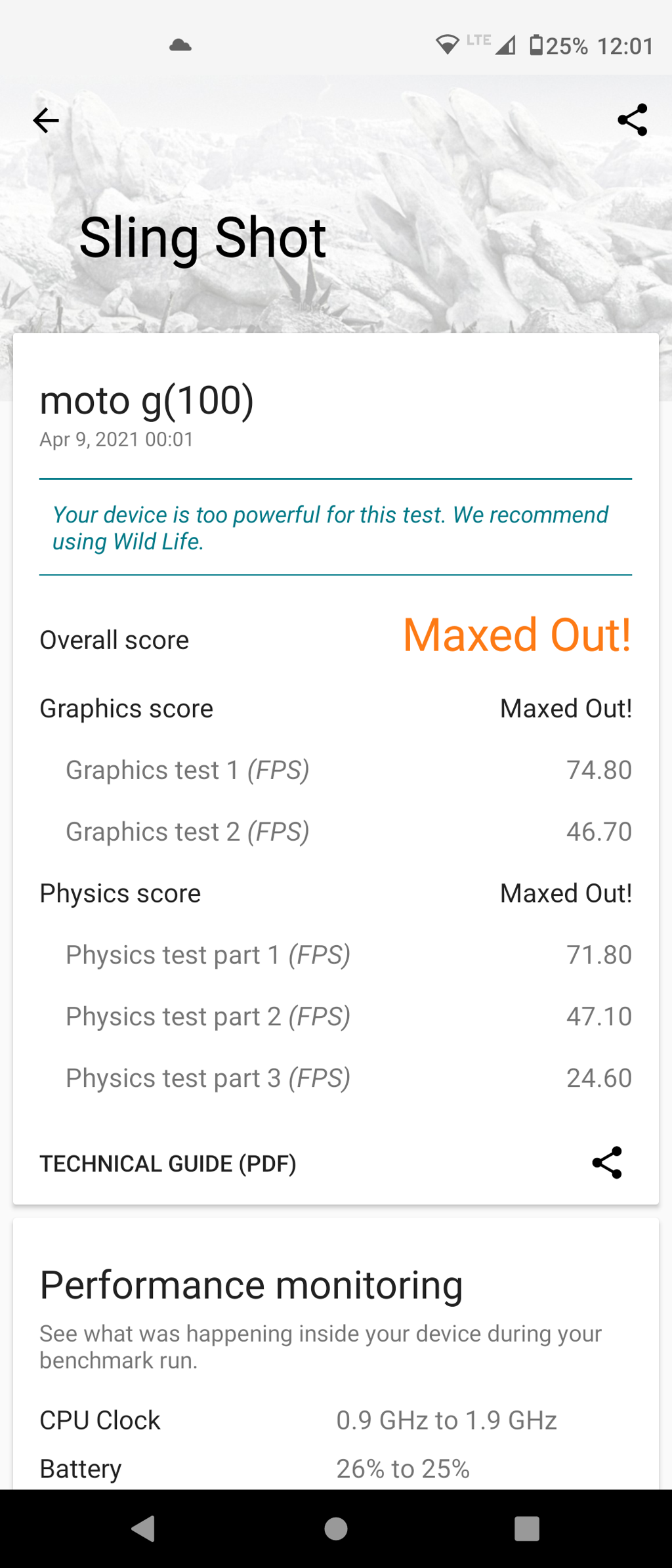Go back using the top arrow
672x1568 pixels.
point(46,120)
